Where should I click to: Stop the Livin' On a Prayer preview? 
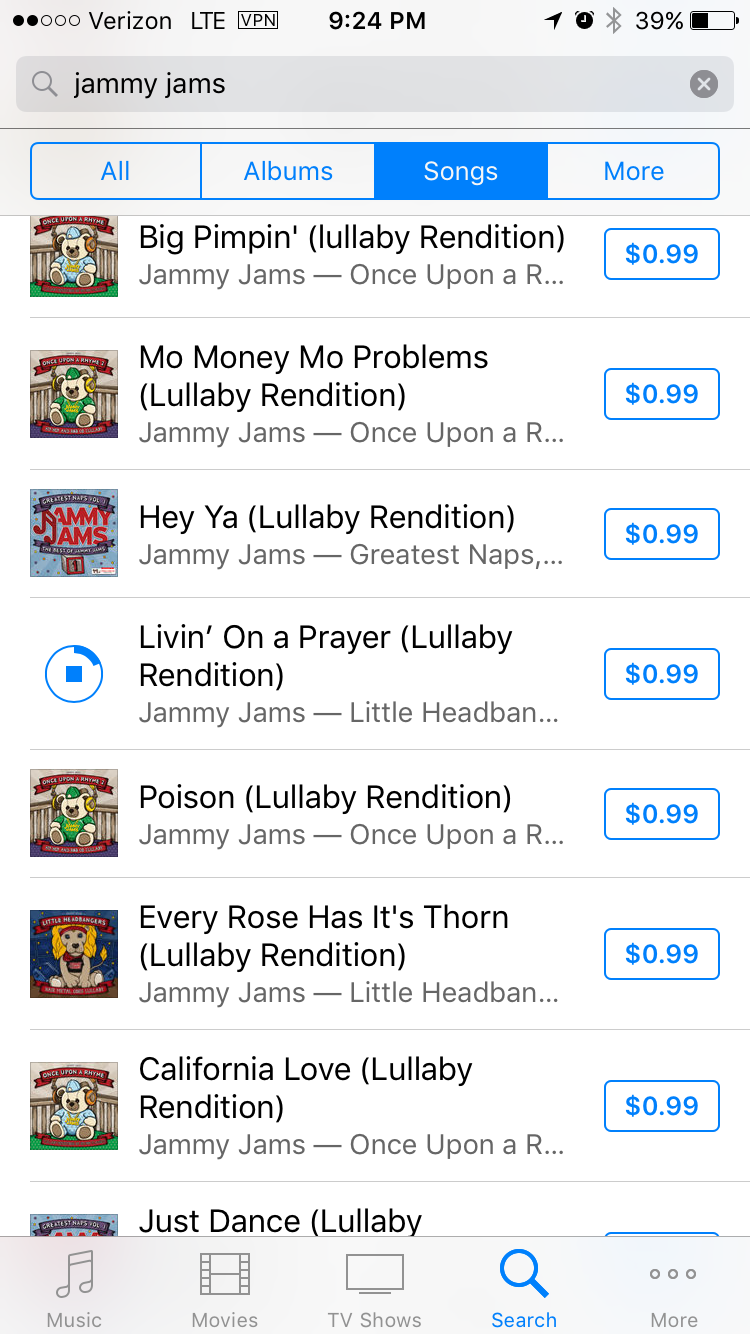coord(74,674)
